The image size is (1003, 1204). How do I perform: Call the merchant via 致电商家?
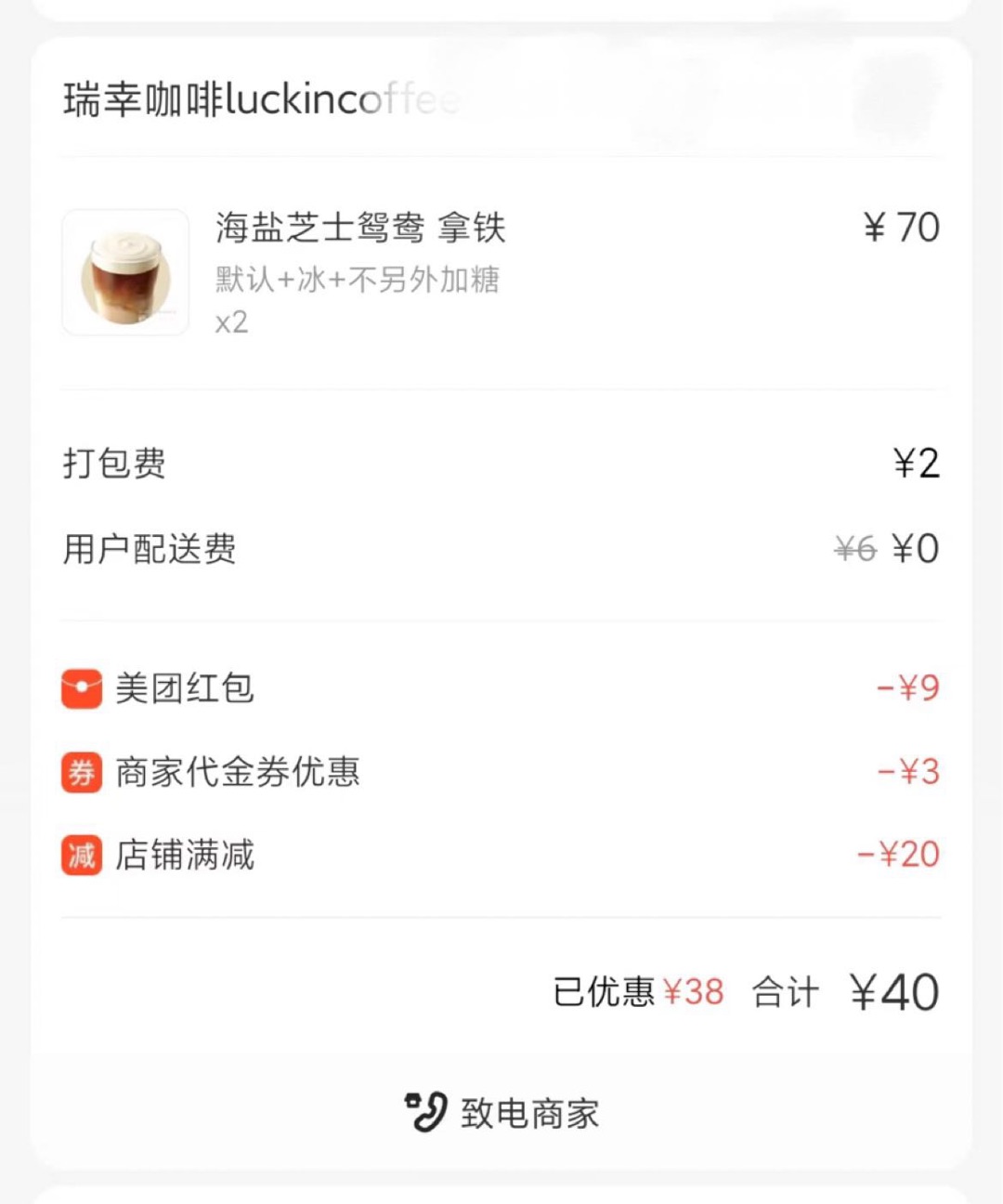[x=502, y=1112]
